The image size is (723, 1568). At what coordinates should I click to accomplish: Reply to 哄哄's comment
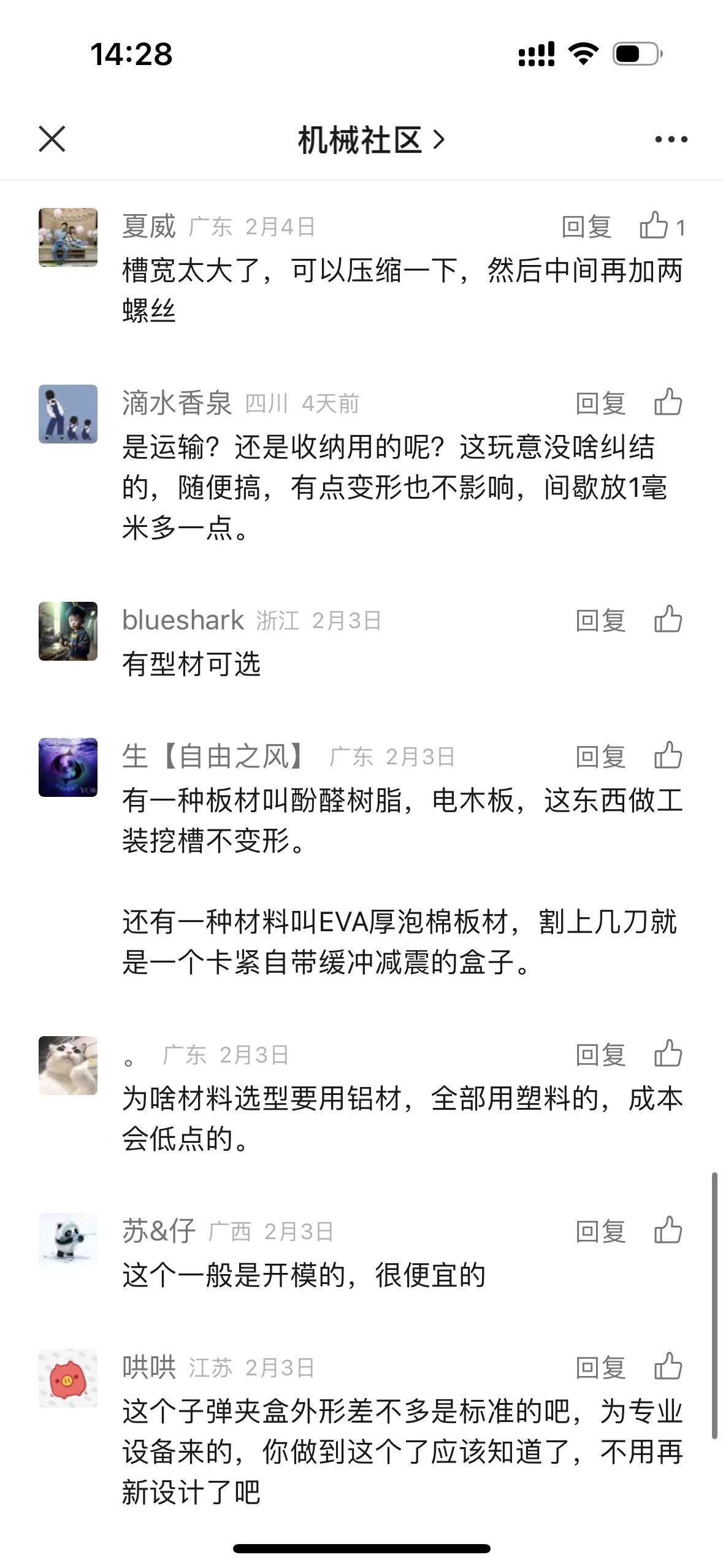(x=600, y=1368)
